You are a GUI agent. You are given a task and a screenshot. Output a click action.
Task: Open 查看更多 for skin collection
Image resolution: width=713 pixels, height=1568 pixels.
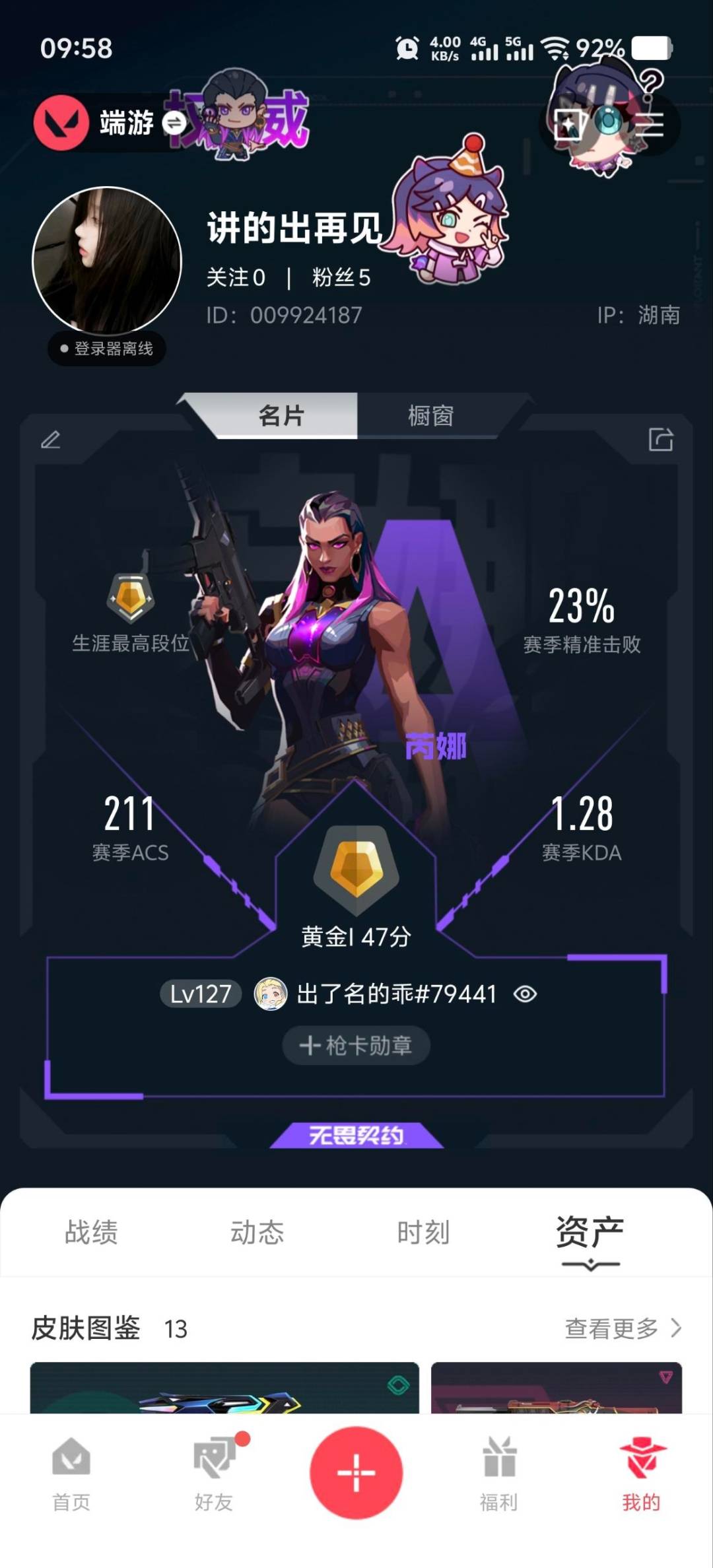click(623, 1328)
